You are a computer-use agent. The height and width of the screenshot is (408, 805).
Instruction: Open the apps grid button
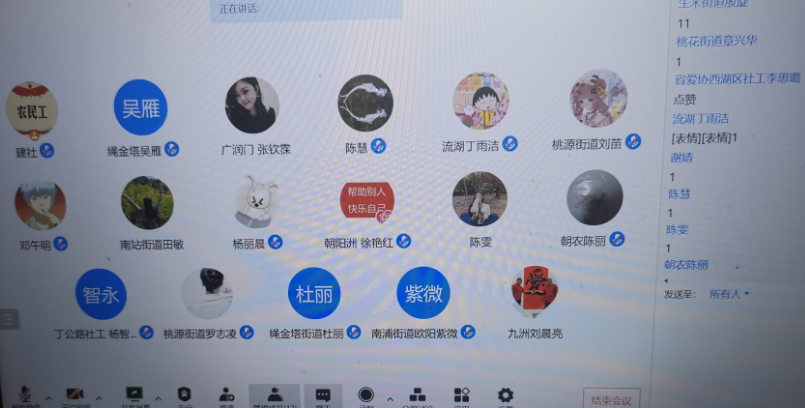461,395
